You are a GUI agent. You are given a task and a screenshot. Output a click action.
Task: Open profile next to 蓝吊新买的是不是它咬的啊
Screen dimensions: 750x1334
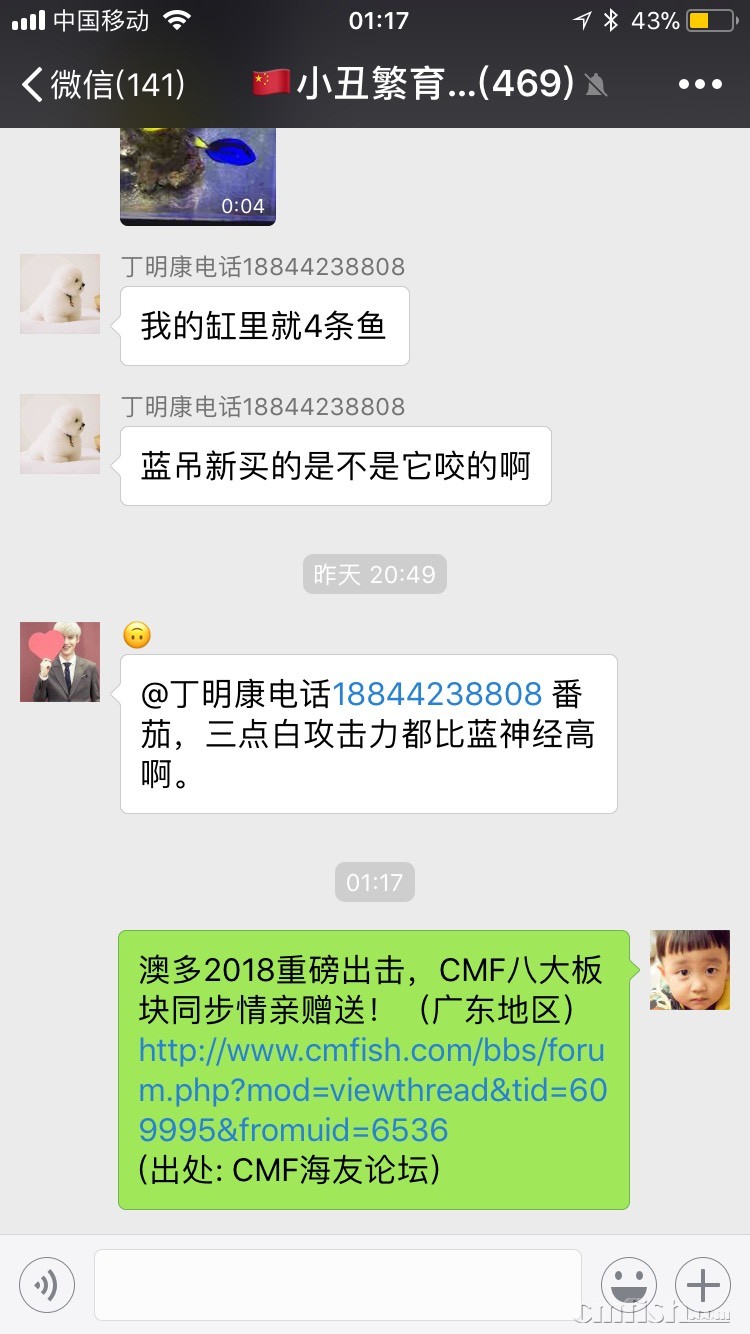[60, 434]
